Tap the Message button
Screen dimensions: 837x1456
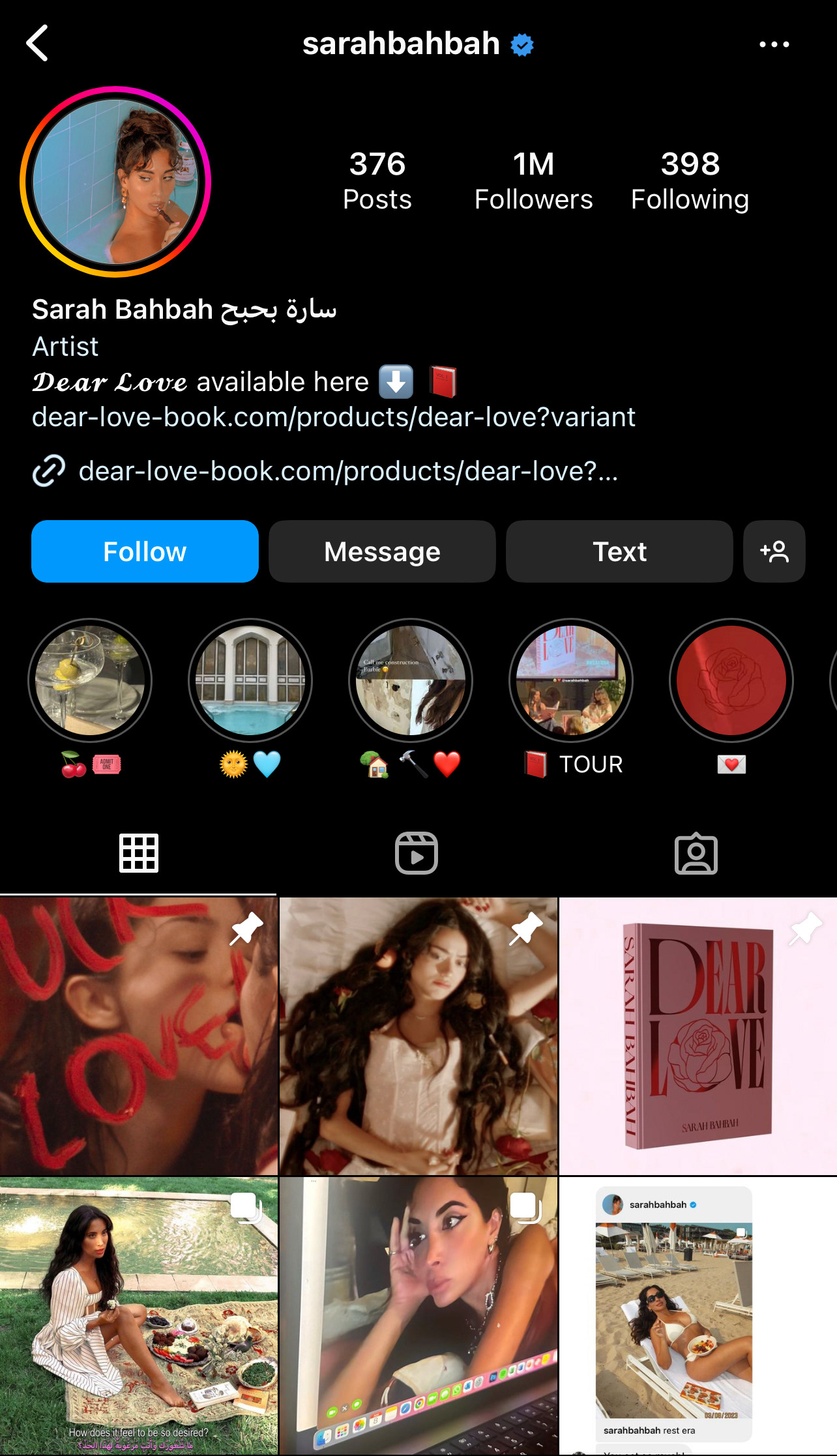[x=382, y=551]
